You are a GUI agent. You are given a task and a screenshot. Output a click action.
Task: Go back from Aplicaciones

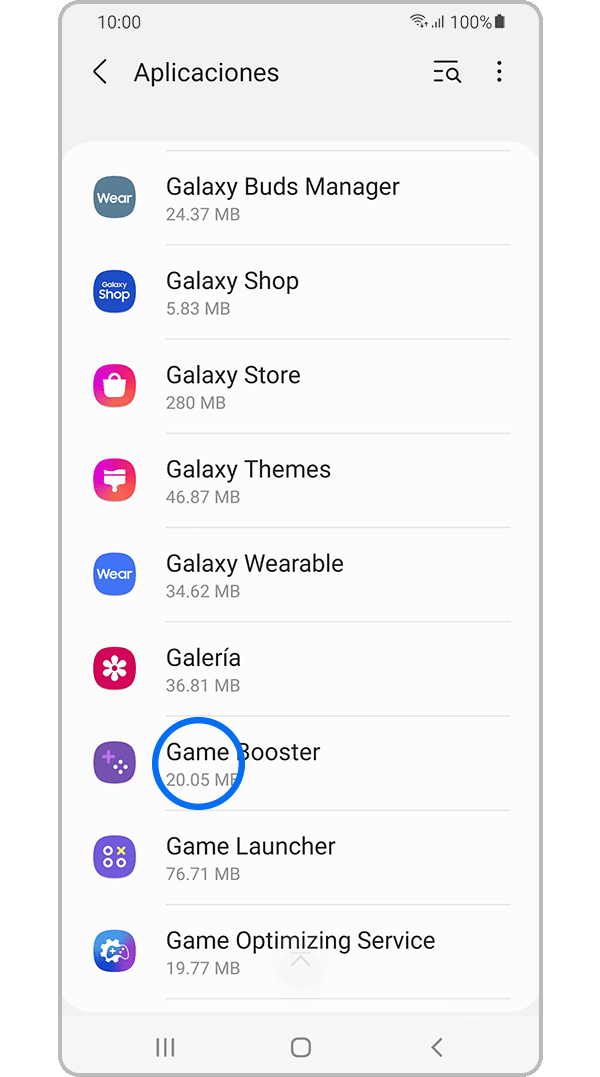(x=100, y=72)
